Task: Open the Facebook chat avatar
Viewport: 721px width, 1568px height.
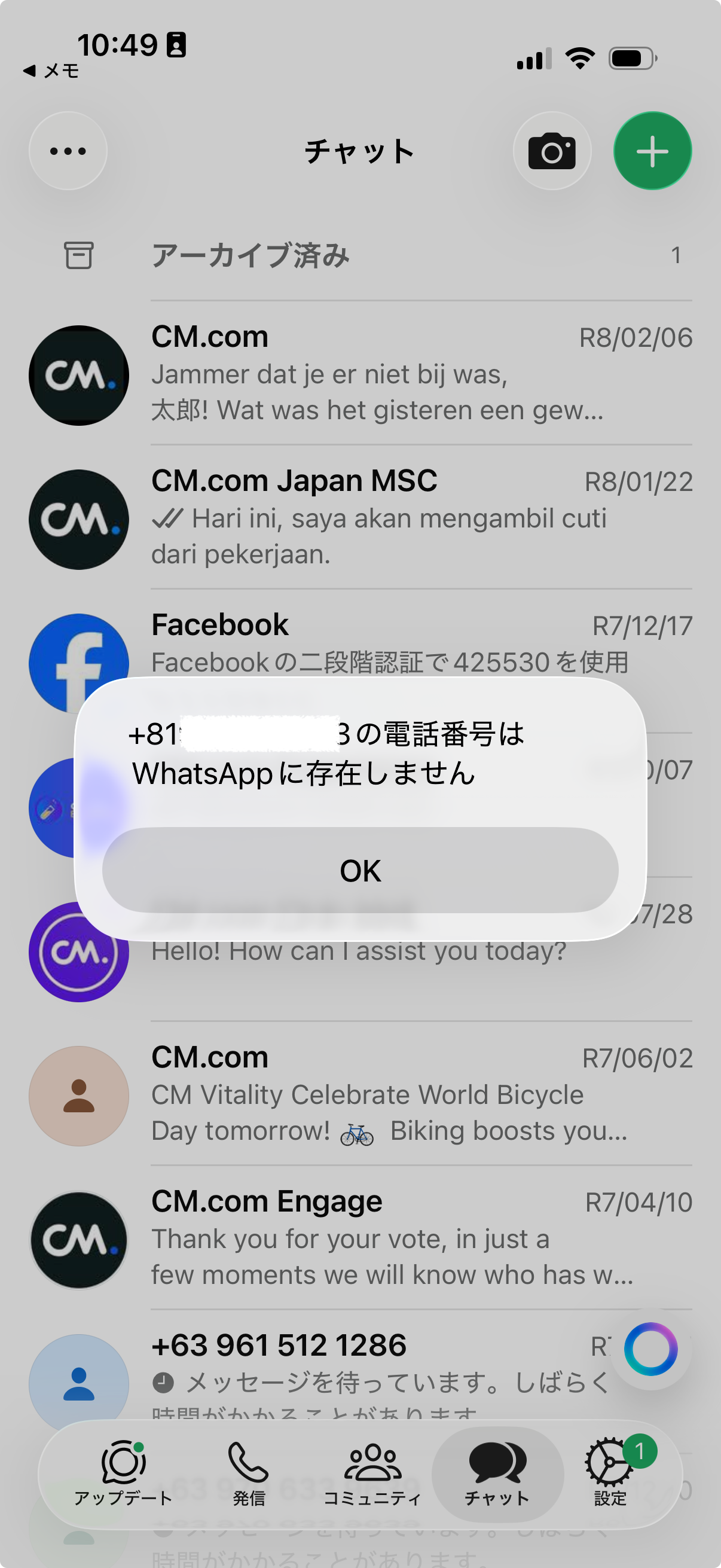Action: [78, 663]
